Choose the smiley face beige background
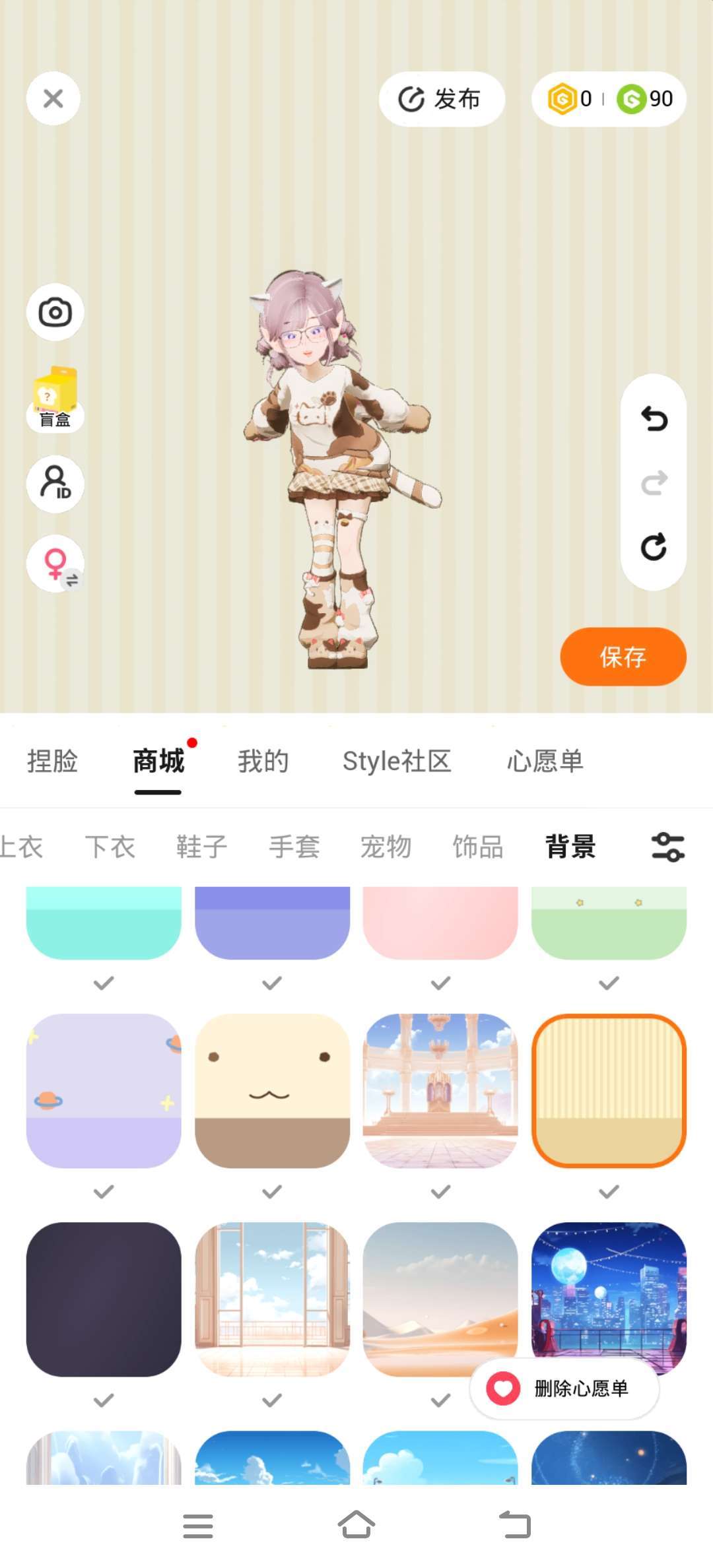 272,1090
